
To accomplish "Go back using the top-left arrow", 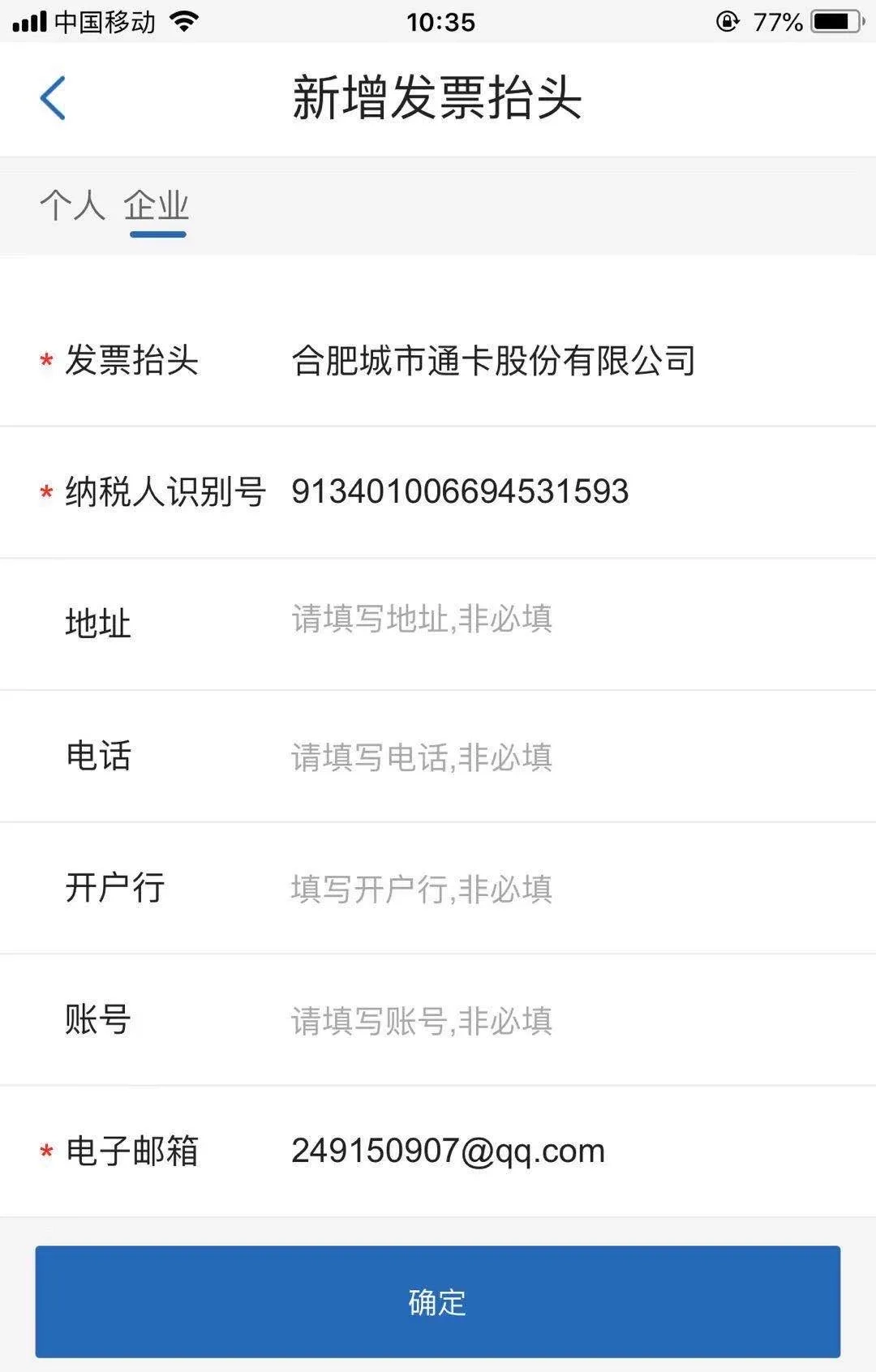I will [x=53, y=98].
